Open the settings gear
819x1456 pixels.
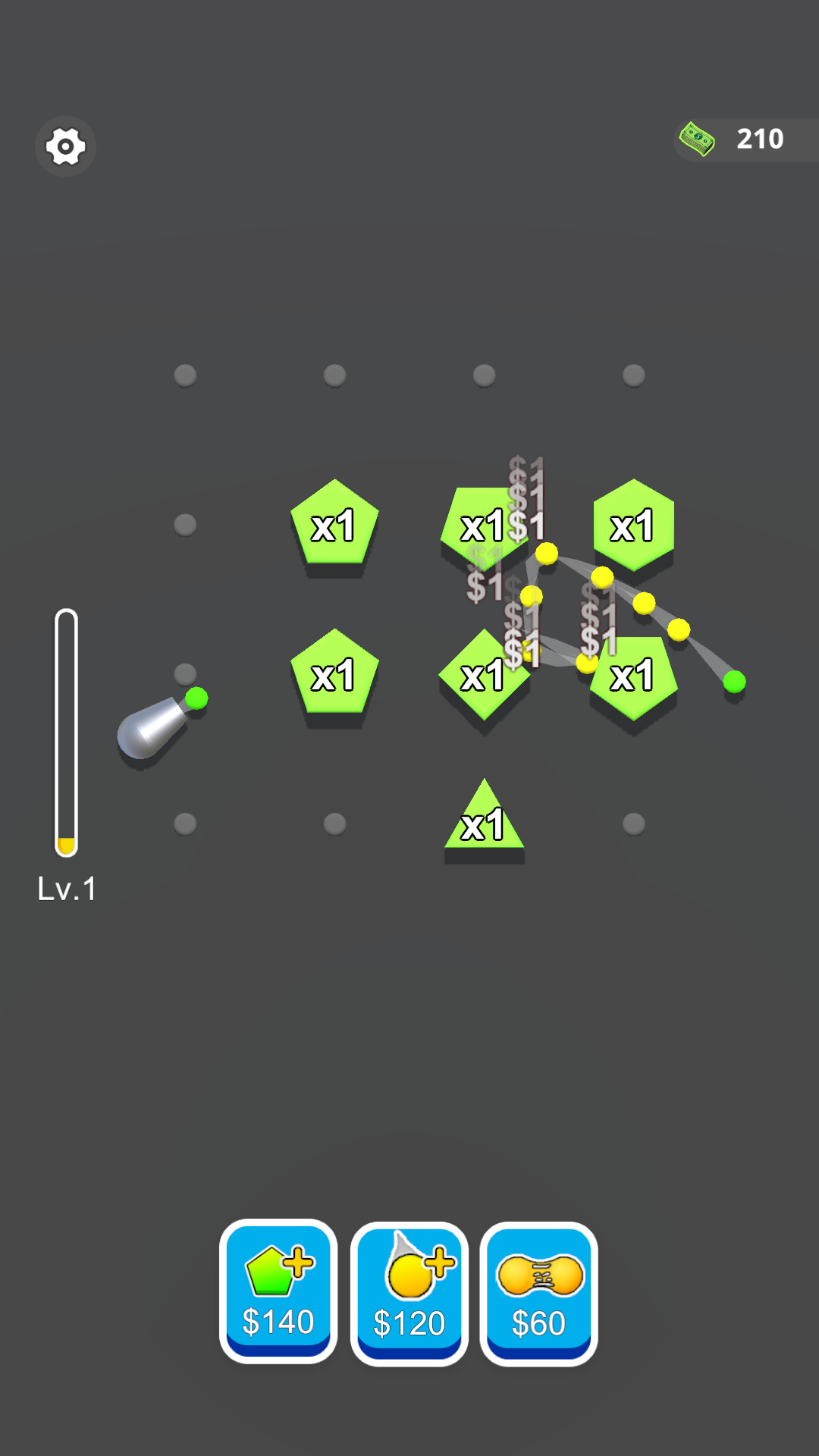(x=65, y=146)
